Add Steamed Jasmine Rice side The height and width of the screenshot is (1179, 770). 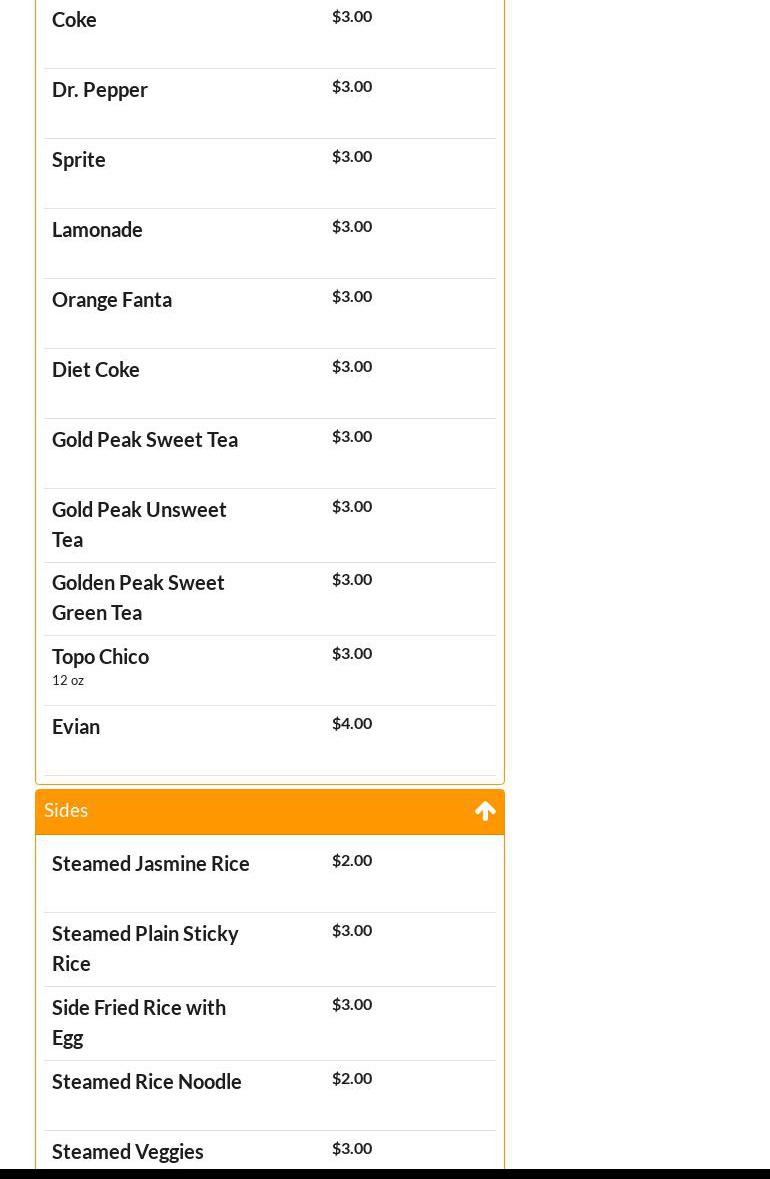pyautogui.click(x=151, y=864)
